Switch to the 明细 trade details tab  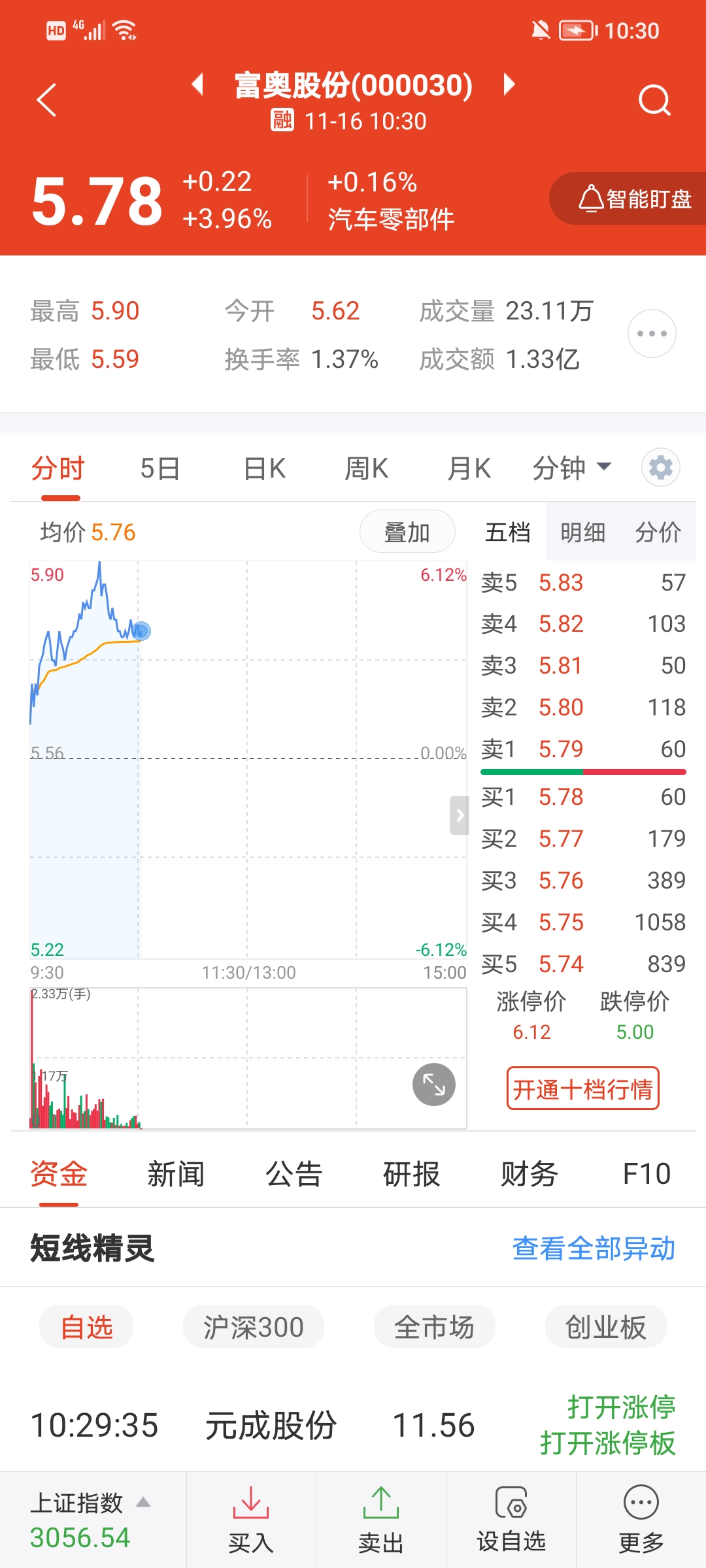pyautogui.click(x=582, y=532)
